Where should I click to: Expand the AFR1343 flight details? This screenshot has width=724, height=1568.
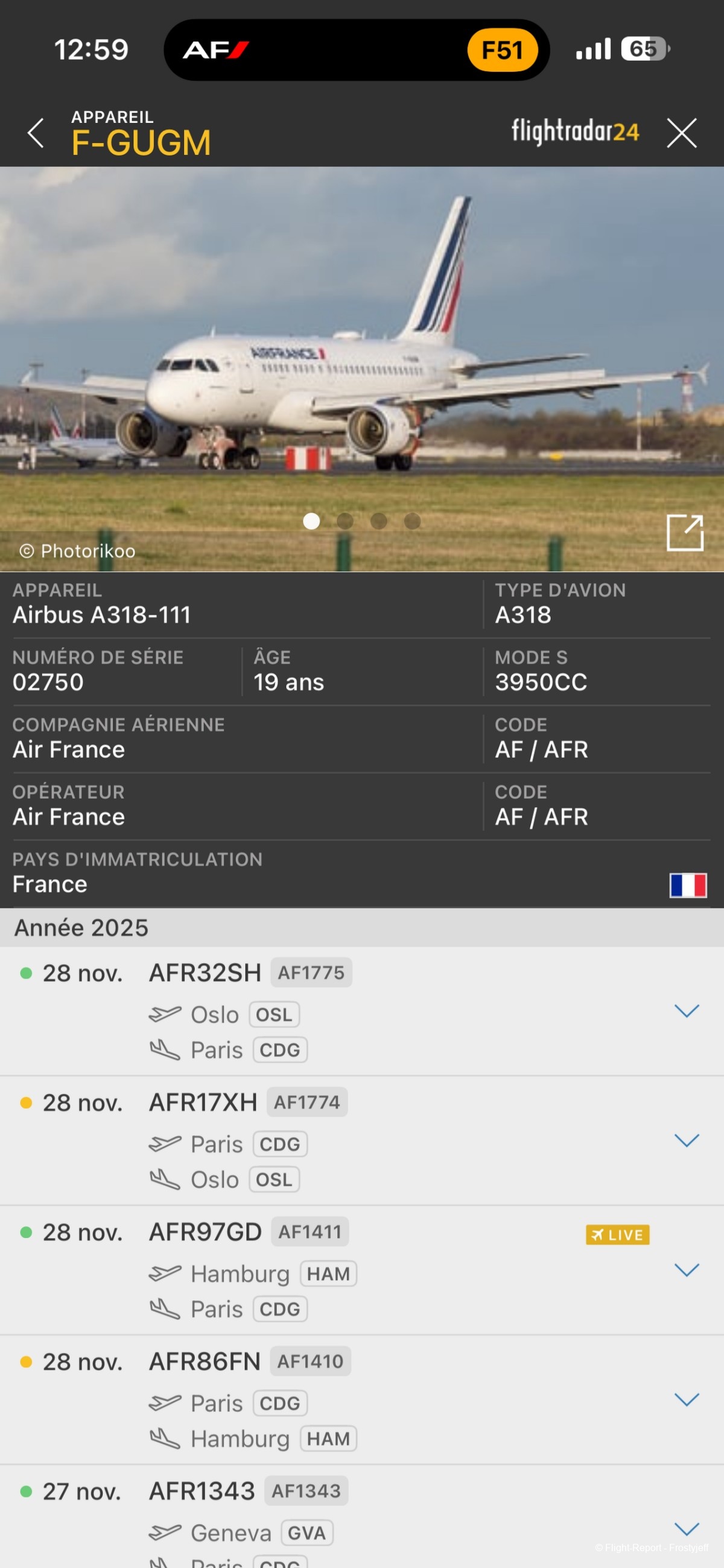[x=686, y=1528]
